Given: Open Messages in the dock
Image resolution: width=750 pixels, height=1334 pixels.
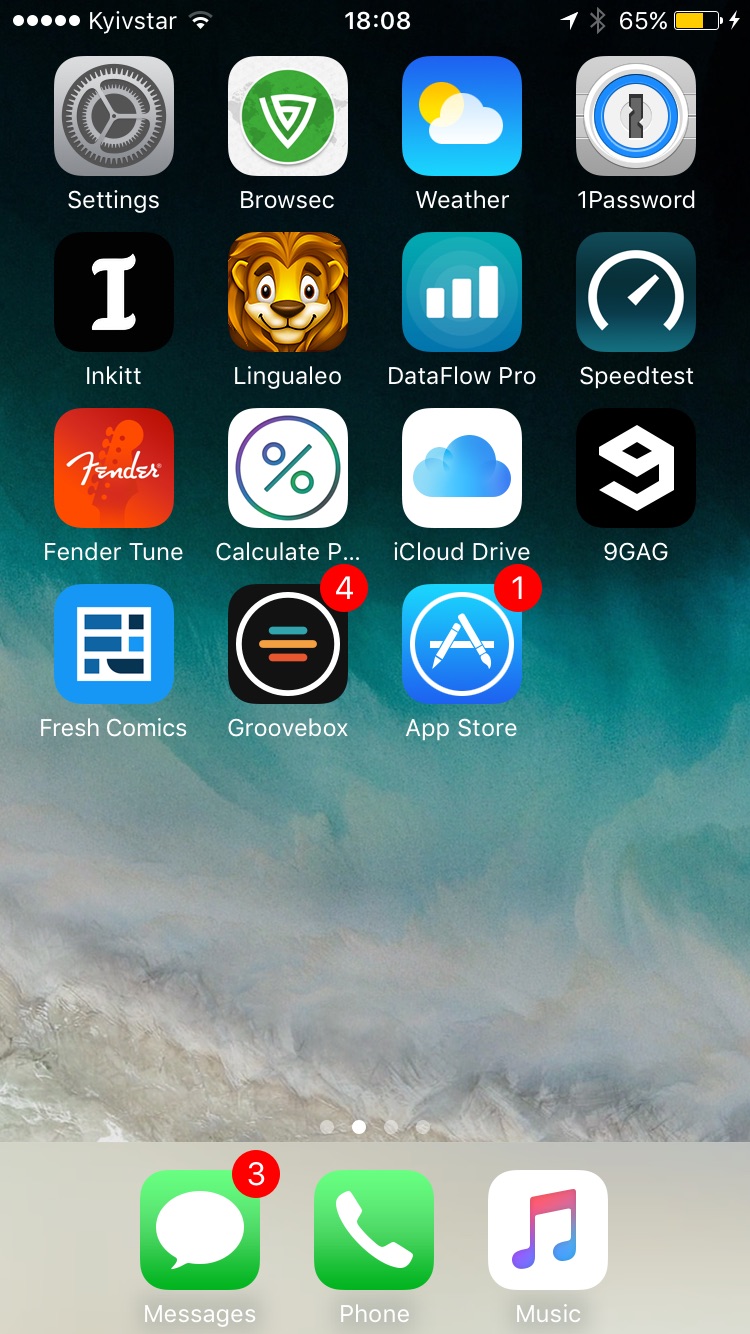Looking at the screenshot, I should point(200,1230).
